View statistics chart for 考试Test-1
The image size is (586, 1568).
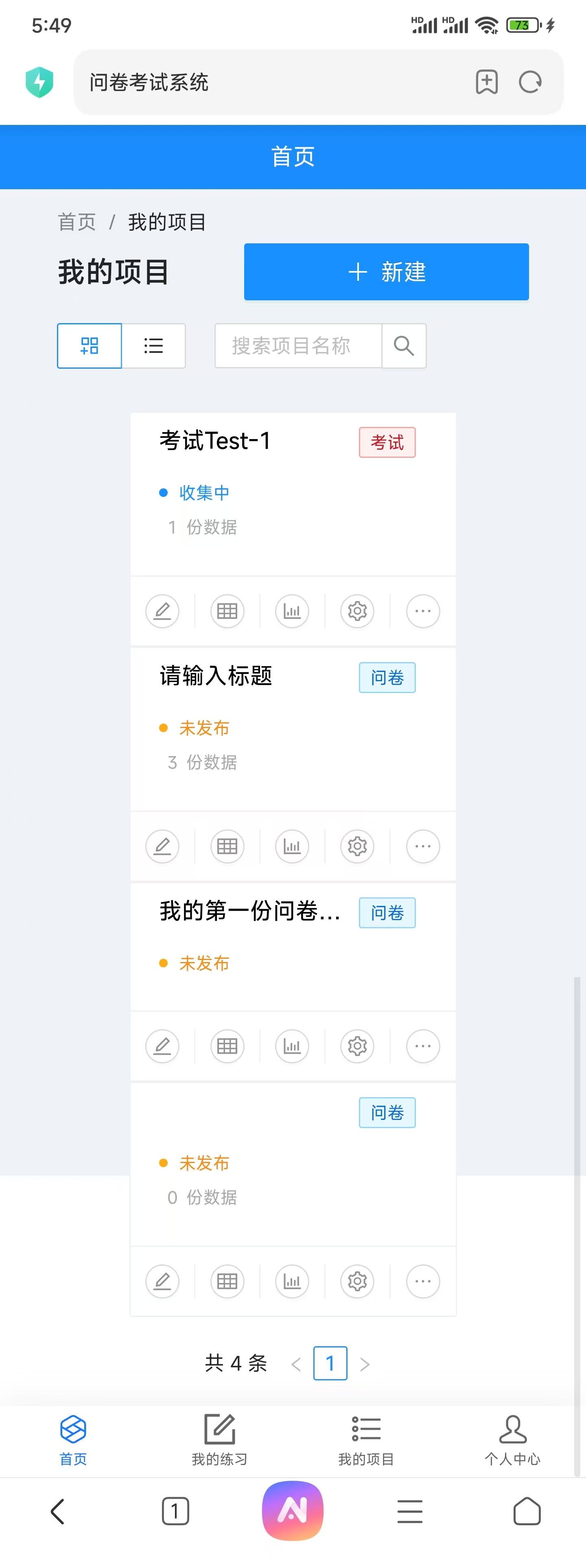(x=292, y=610)
